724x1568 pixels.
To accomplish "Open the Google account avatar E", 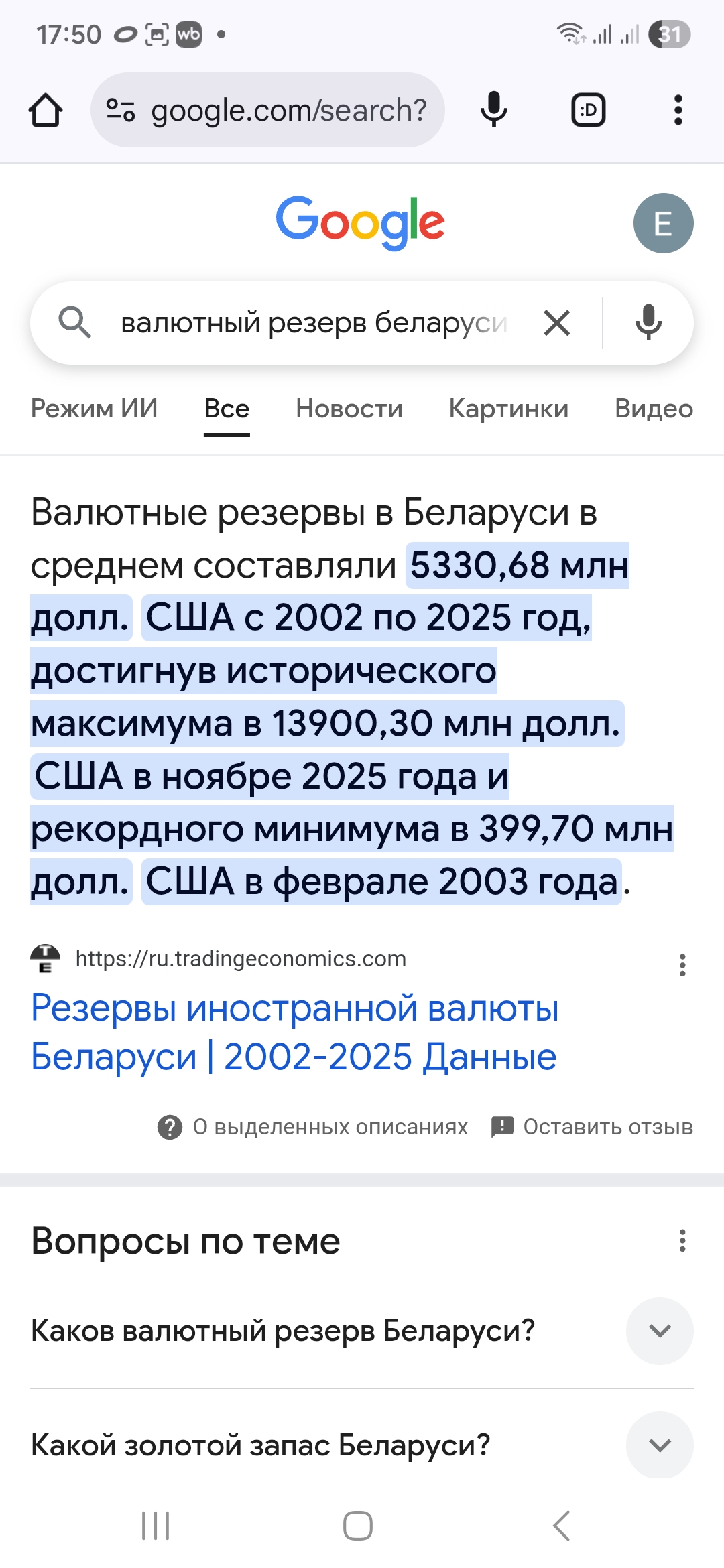I will point(663,223).
